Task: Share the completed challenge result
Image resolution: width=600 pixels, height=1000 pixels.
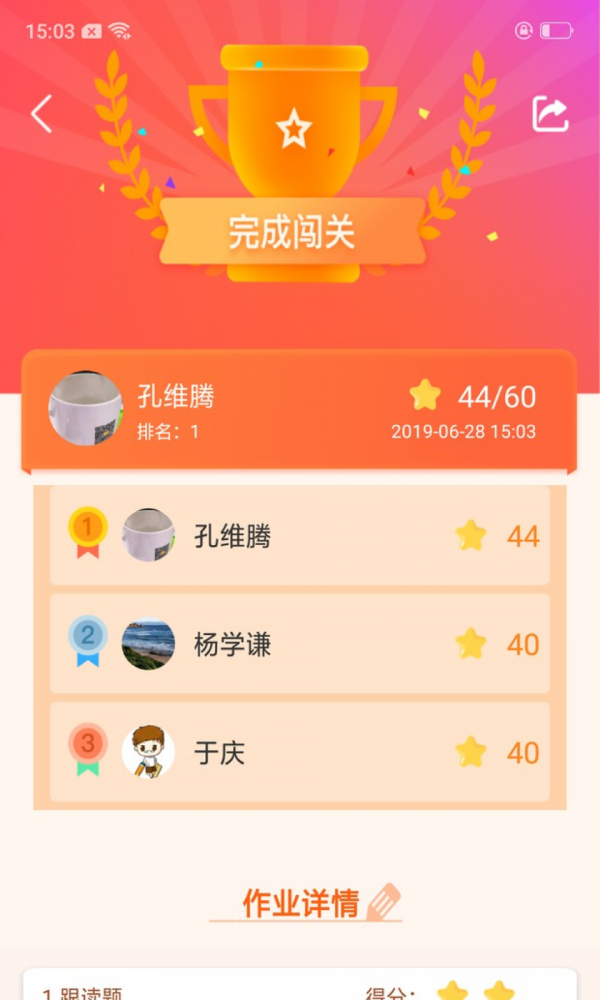Action: pos(550,114)
